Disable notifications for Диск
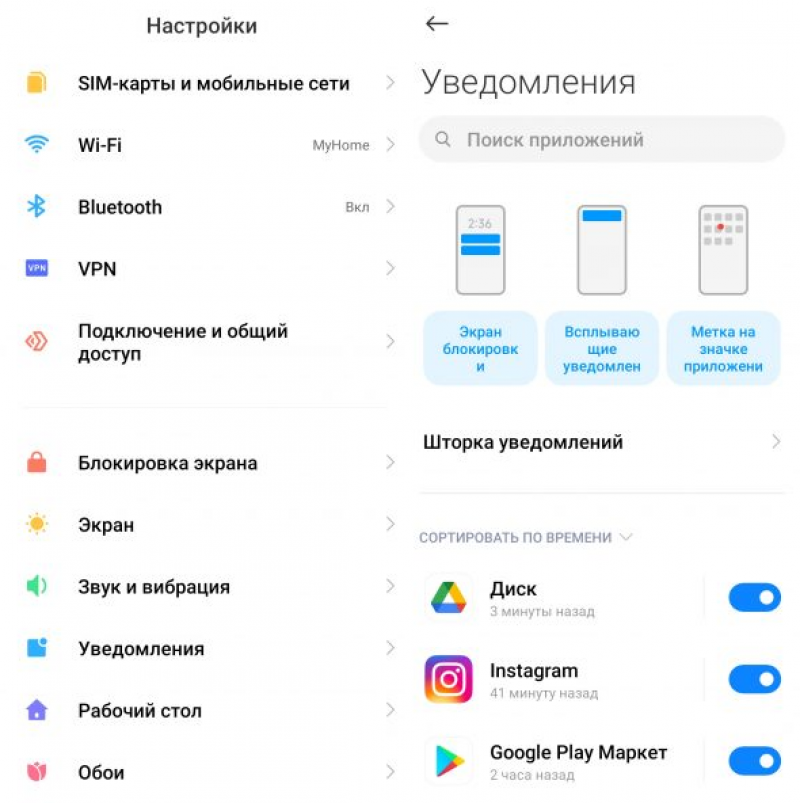The width and height of the screenshot is (800, 803). tap(753, 598)
